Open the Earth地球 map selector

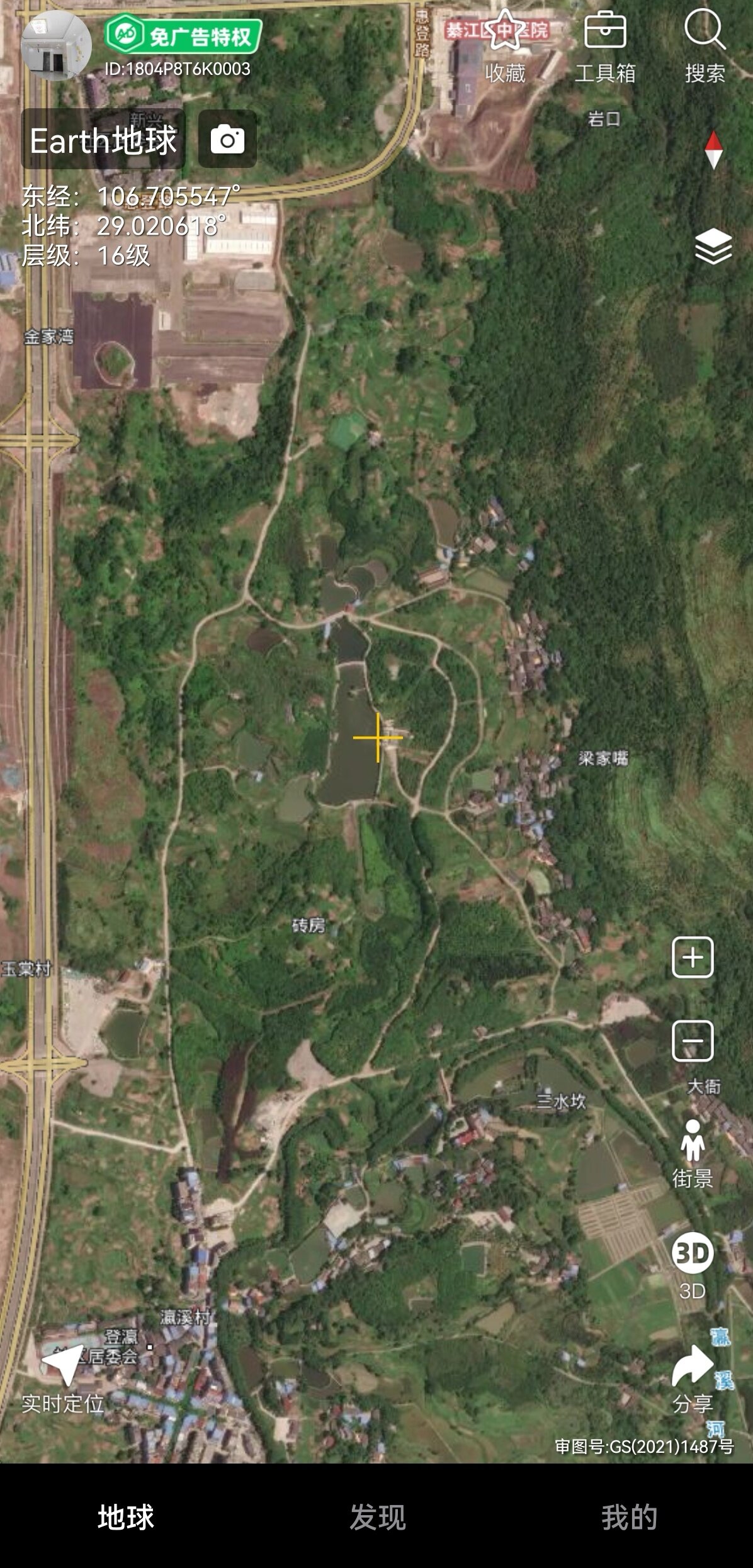click(103, 140)
